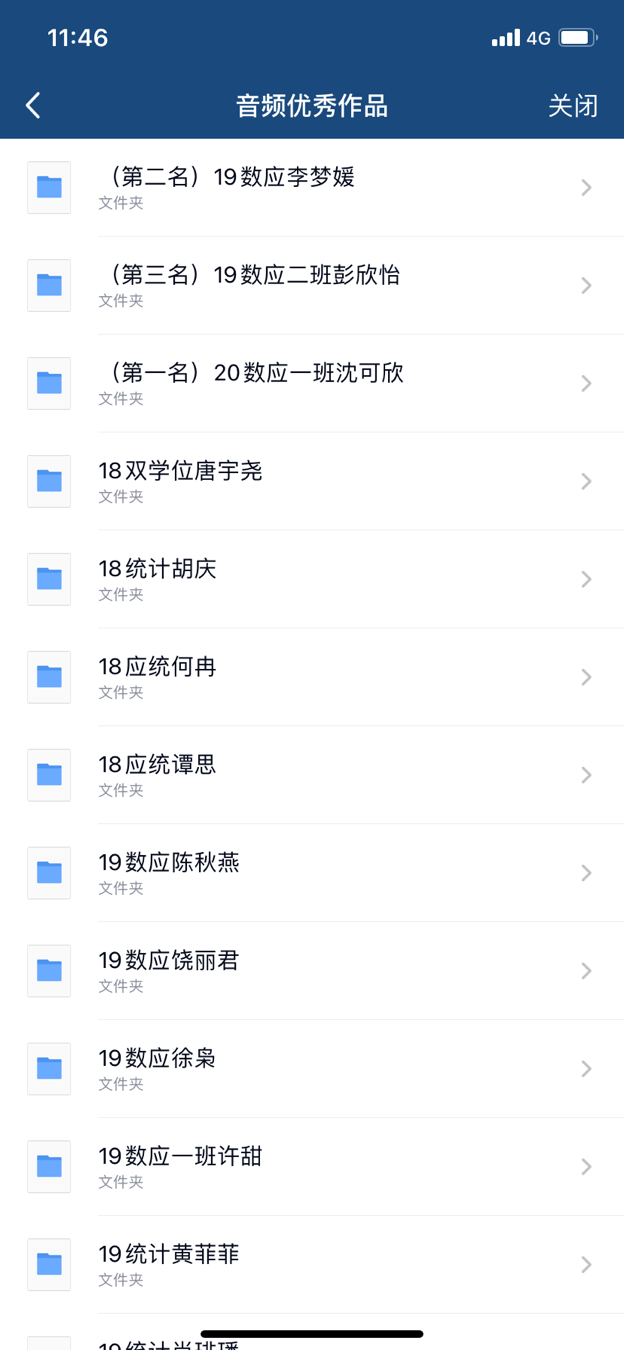The image size is (624, 1350).
Task: Open the 19数应一班许甜 folder
Action: click(310, 1167)
